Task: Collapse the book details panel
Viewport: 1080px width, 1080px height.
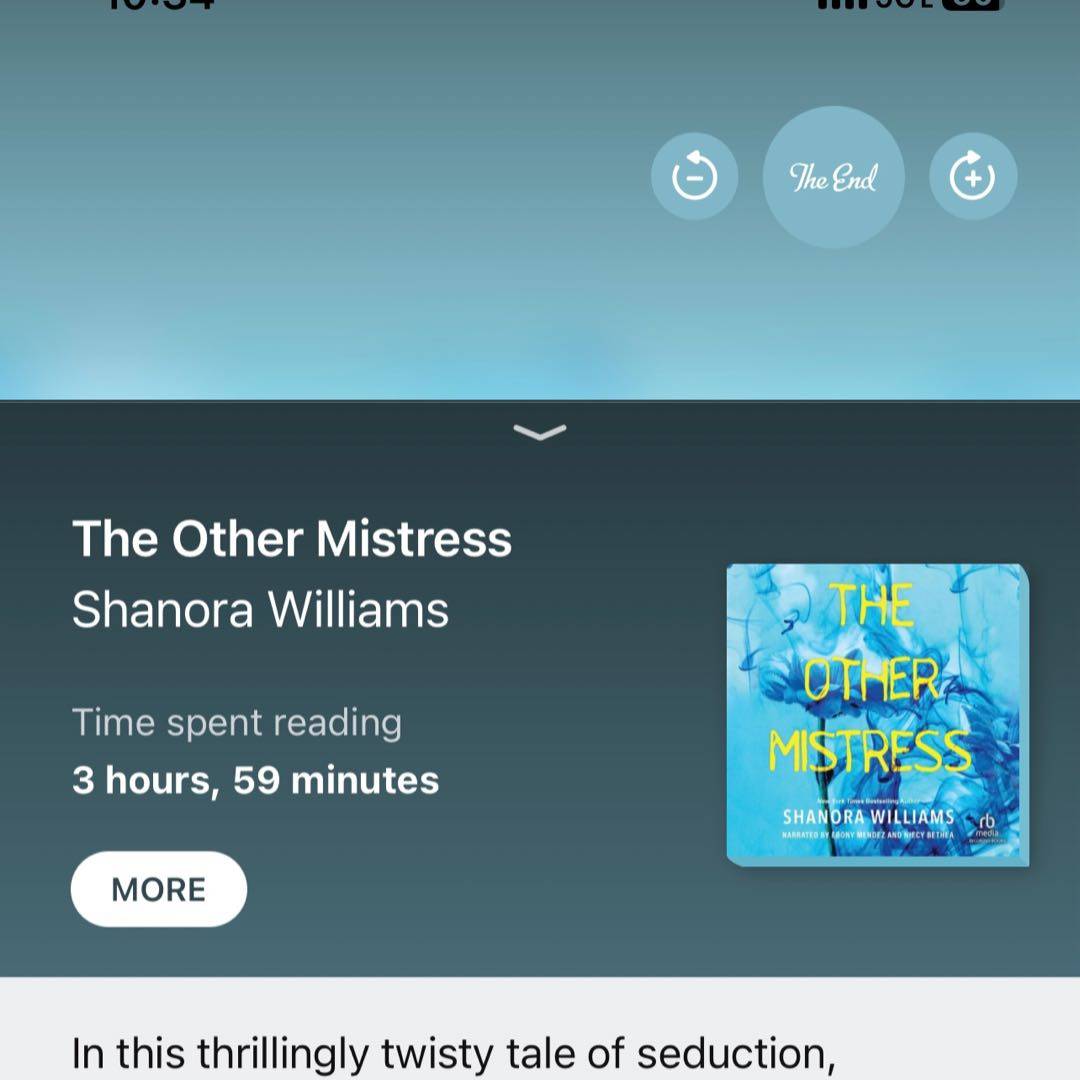Action: pyautogui.click(x=539, y=431)
